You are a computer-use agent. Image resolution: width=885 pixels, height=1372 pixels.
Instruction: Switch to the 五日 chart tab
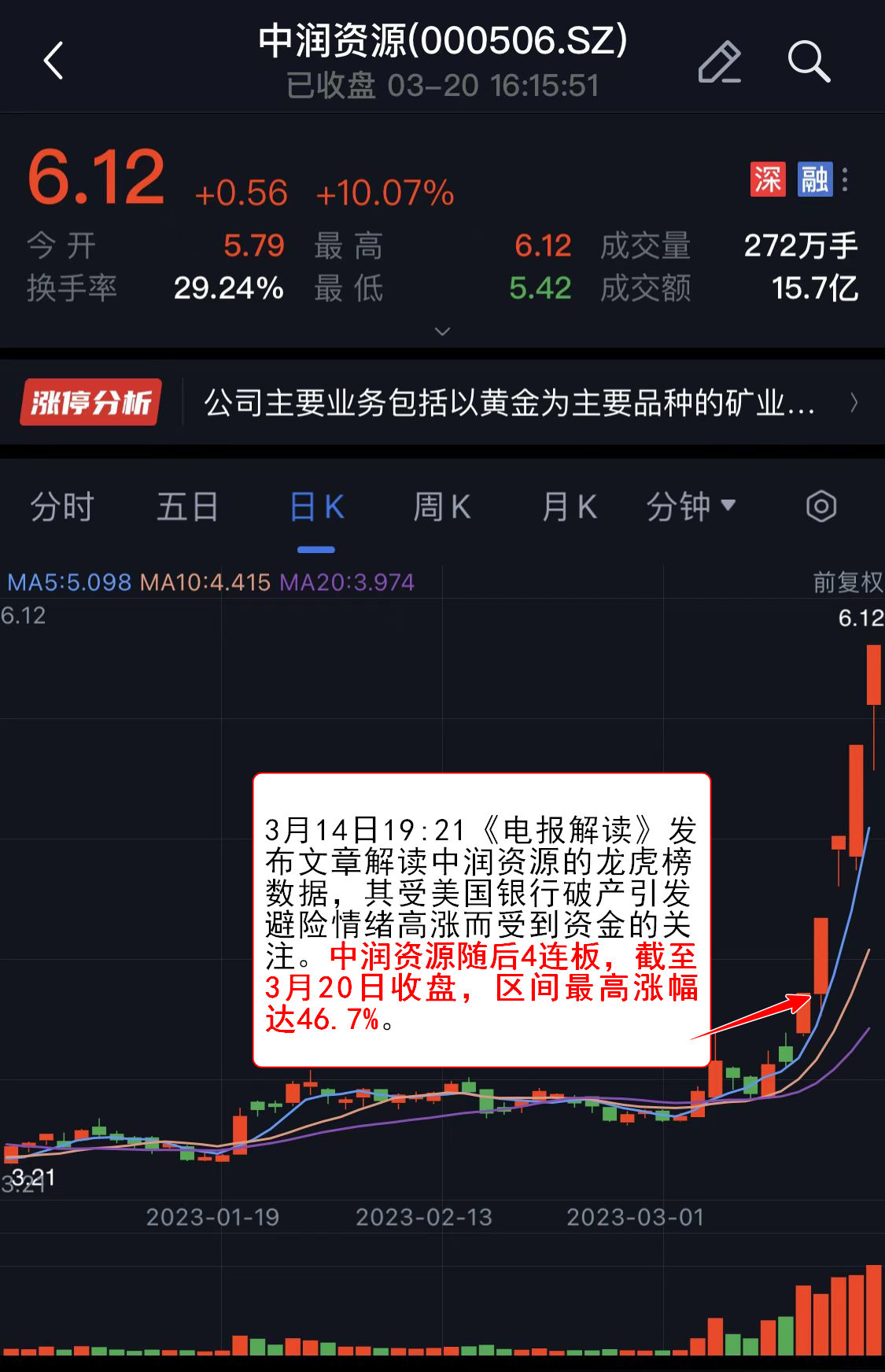click(187, 507)
